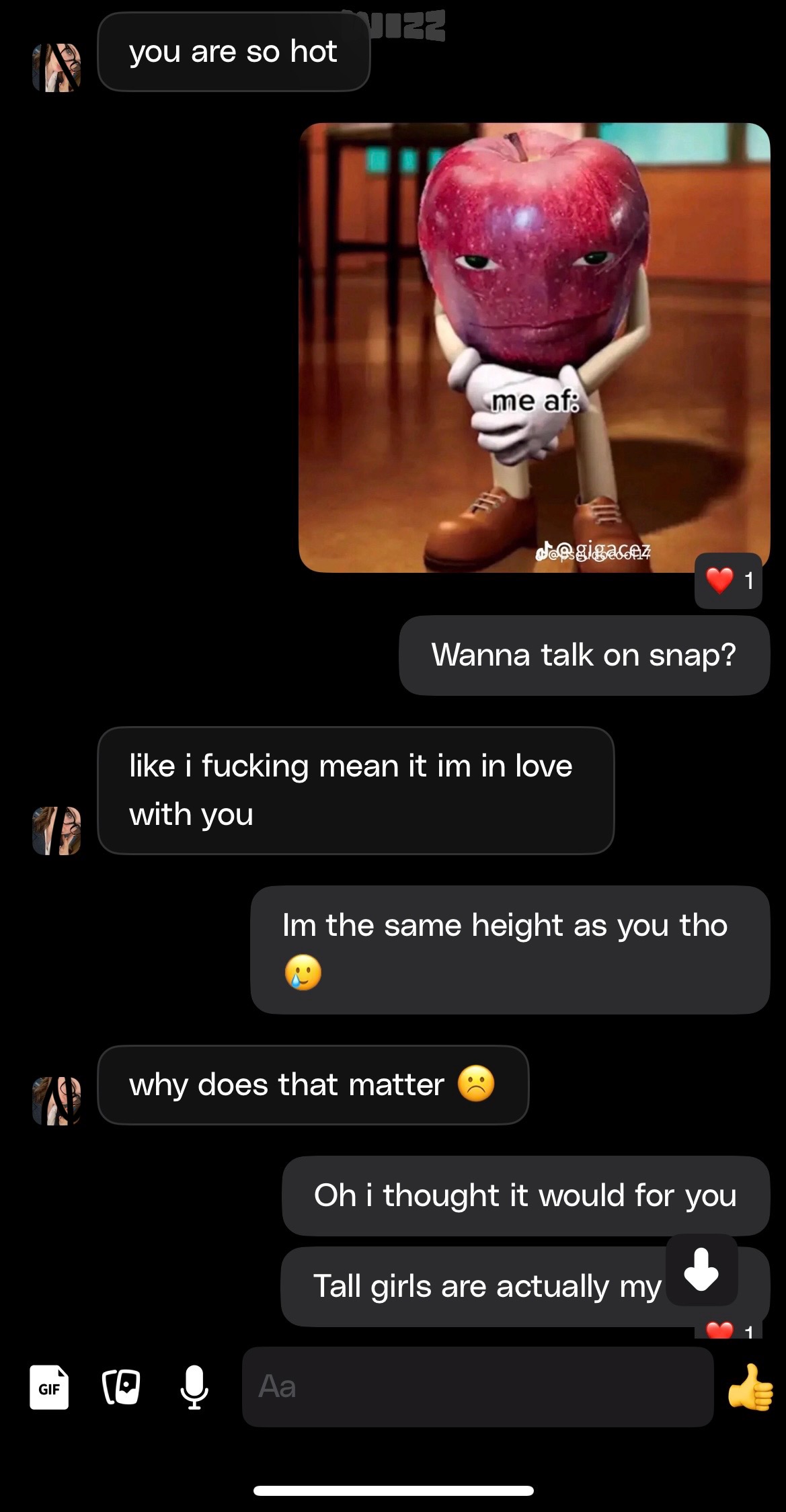Jump to the latest messages with down arrow
Image resolution: width=786 pixels, height=1512 pixels.
[x=701, y=1270]
